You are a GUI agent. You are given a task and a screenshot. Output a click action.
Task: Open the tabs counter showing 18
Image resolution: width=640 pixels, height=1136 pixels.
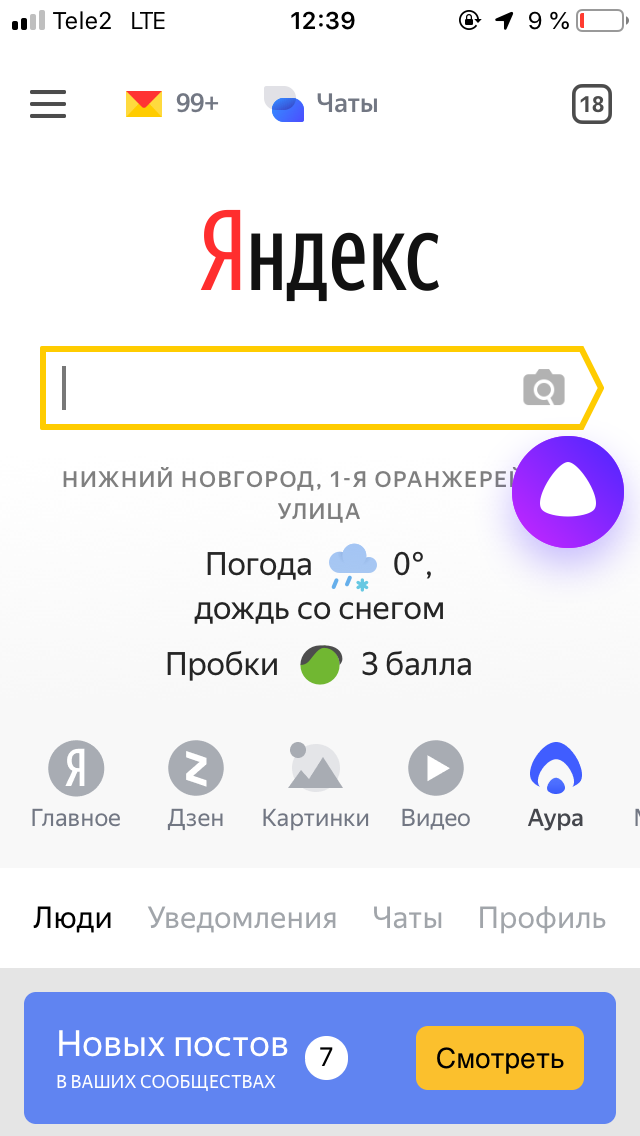pyautogui.click(x=591, y=104)
